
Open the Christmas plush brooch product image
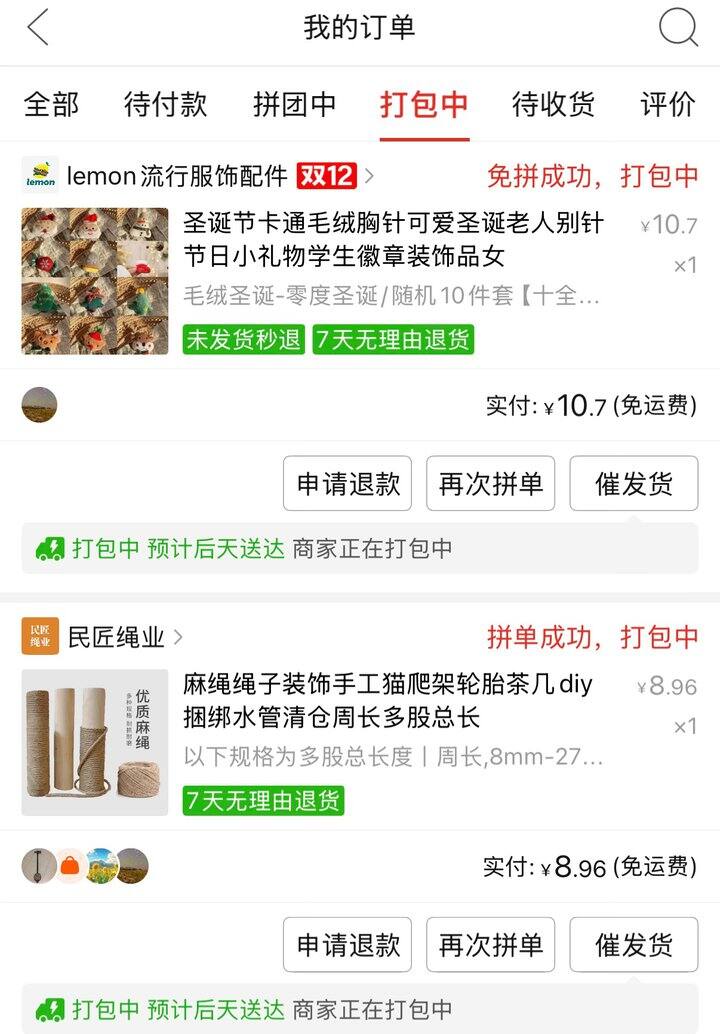[x=95, y=281]
